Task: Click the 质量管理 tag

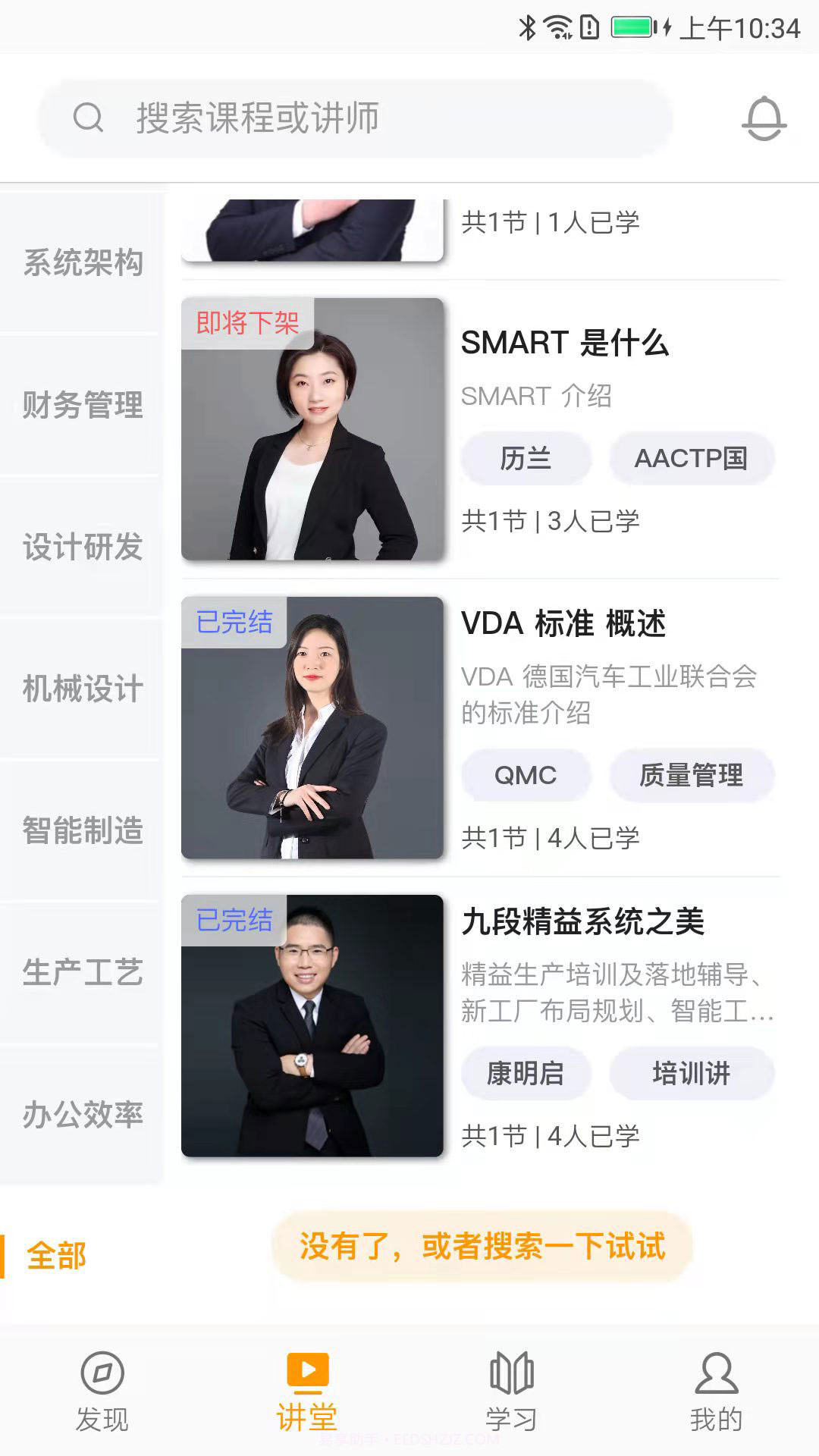Action: 692,775
